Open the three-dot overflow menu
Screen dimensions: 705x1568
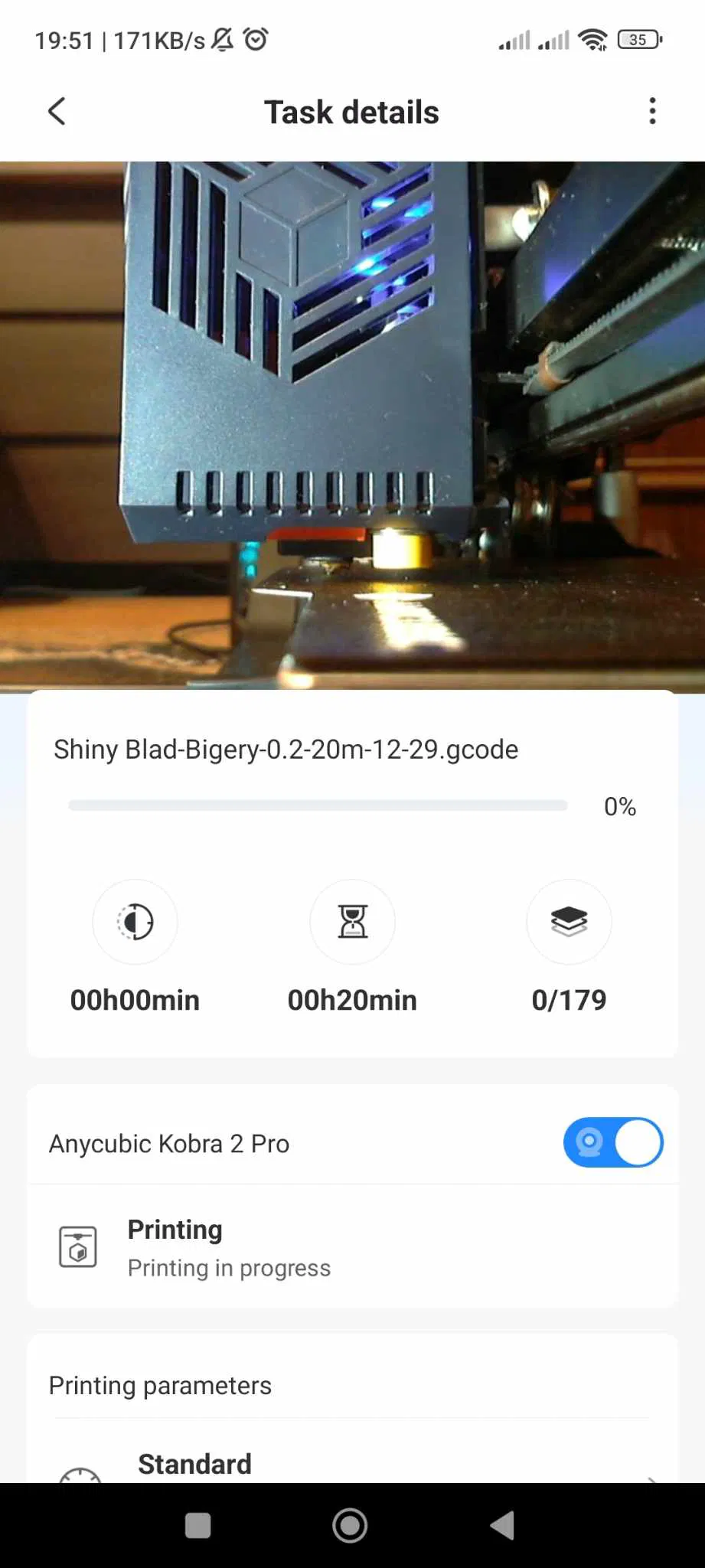652,112
